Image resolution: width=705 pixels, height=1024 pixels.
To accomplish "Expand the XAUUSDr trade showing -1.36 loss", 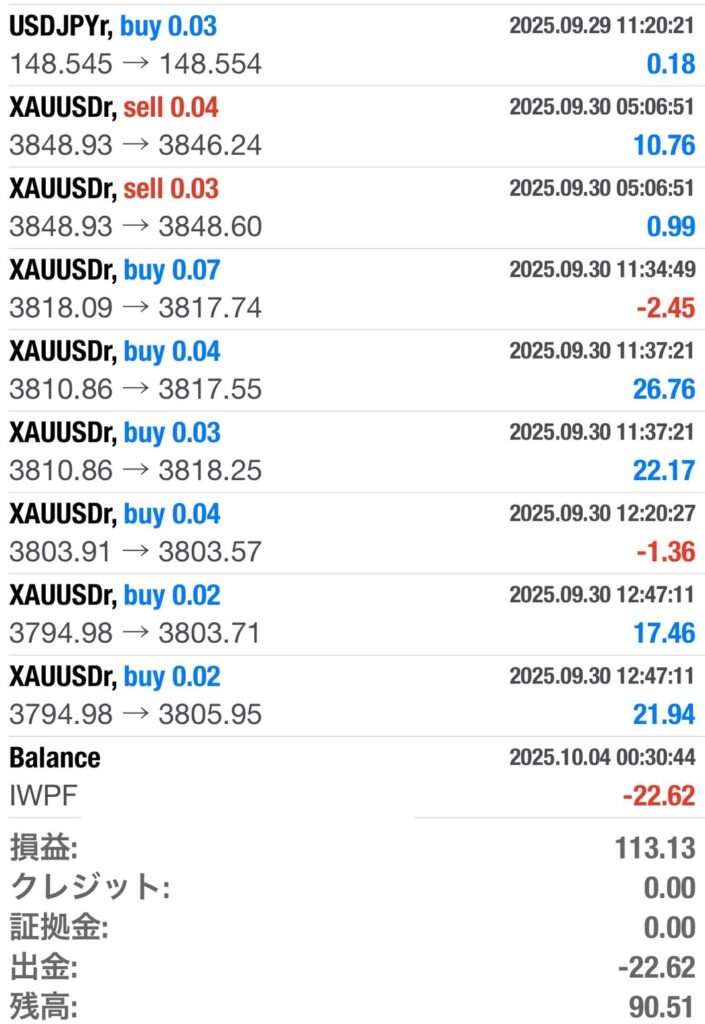I will tap(352, 533).
